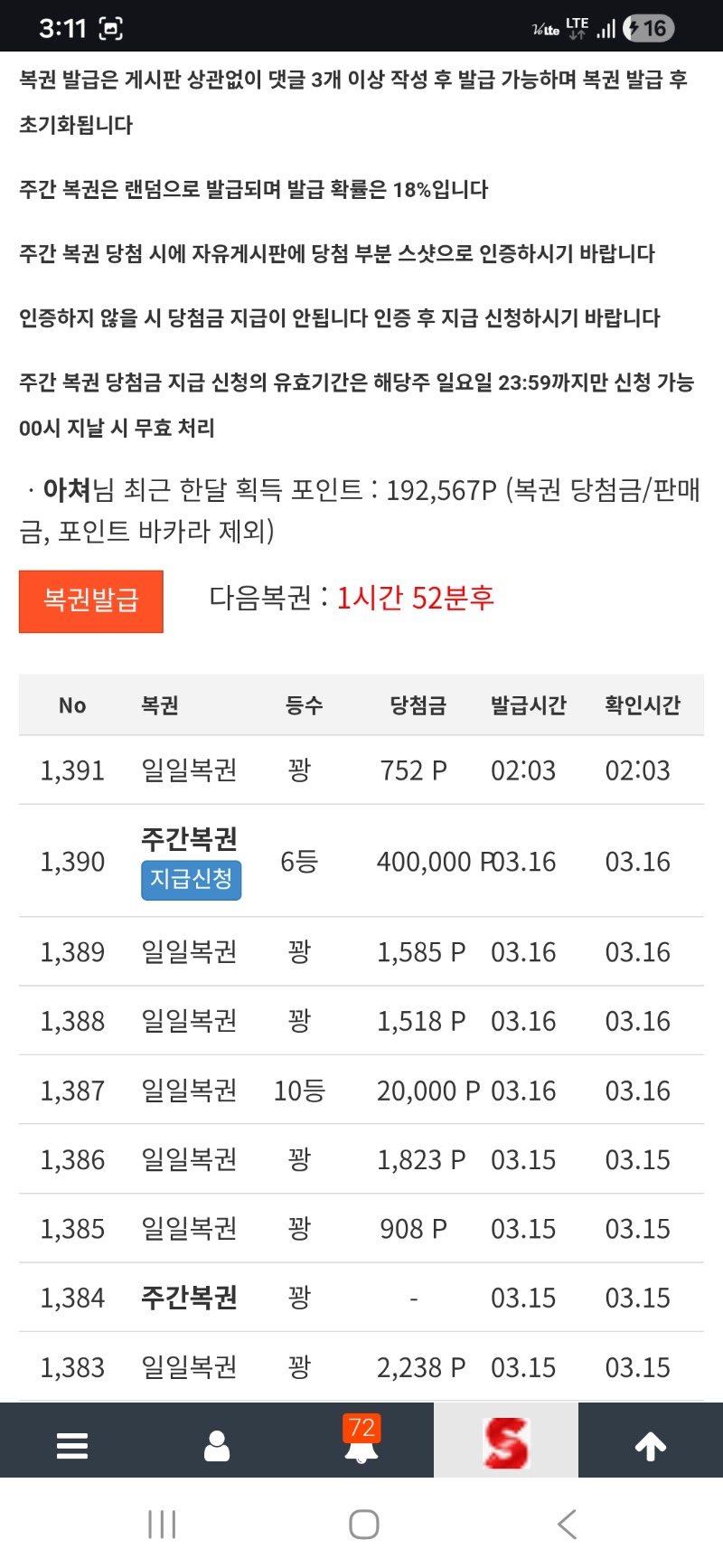
Task: Tap the red S logo button
Action: (505, 1442)
